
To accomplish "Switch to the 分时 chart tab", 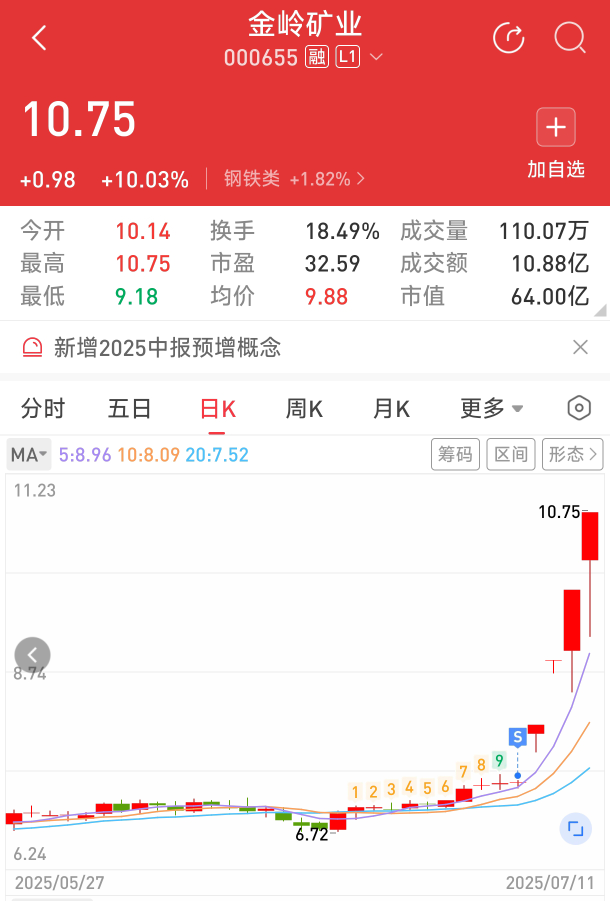I will 43,408.
